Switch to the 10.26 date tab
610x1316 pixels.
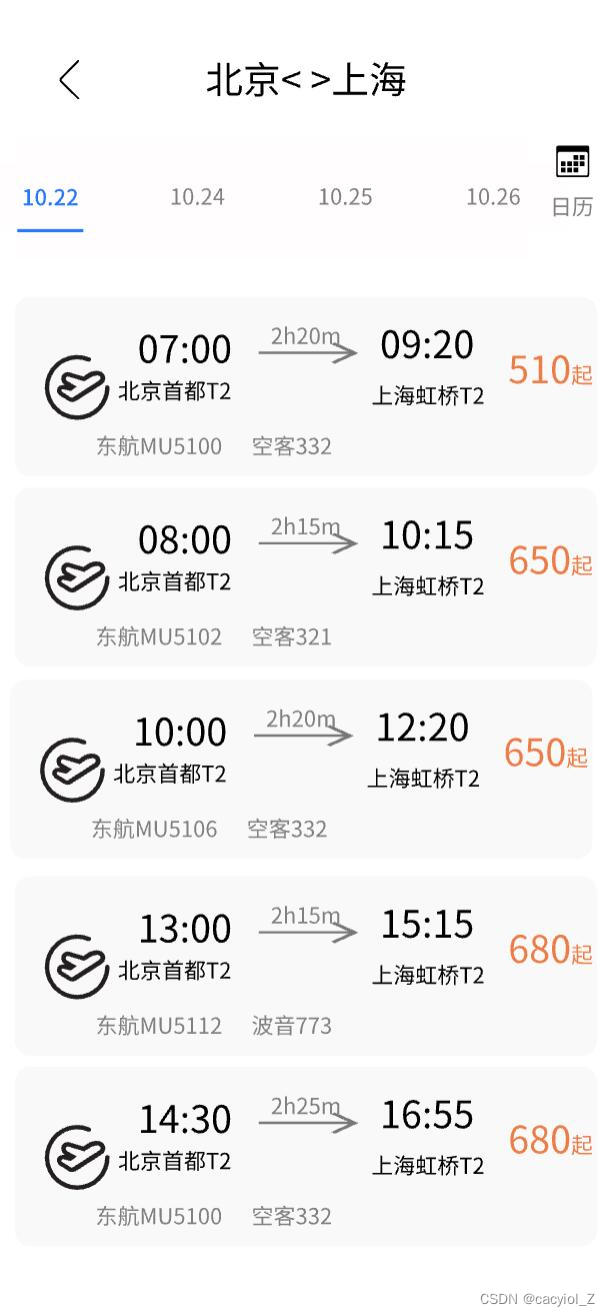tap(493, 197)
